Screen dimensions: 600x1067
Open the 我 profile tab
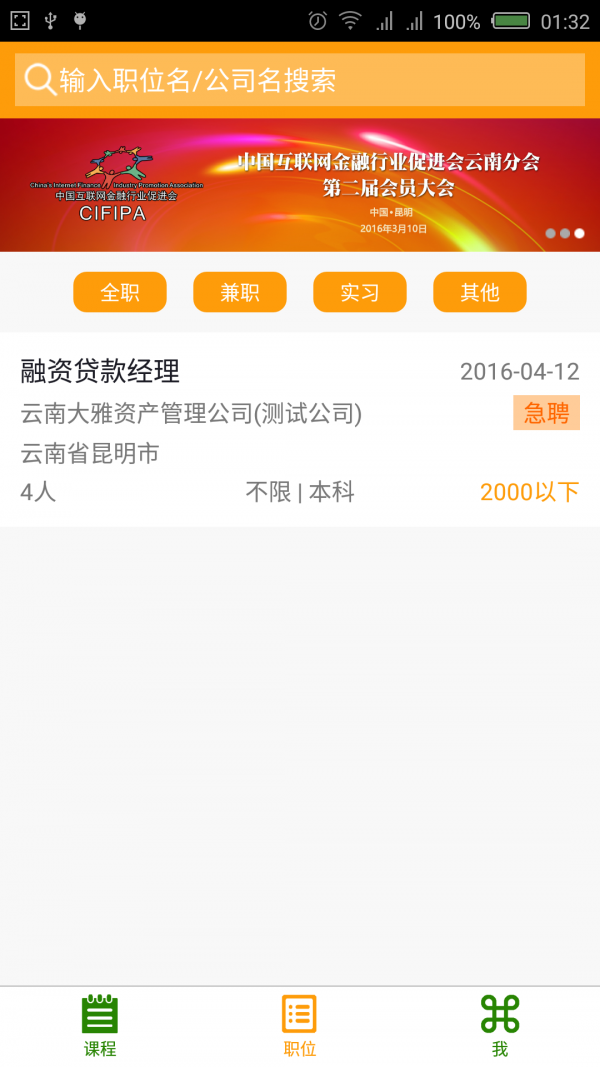coord(500,1026)
